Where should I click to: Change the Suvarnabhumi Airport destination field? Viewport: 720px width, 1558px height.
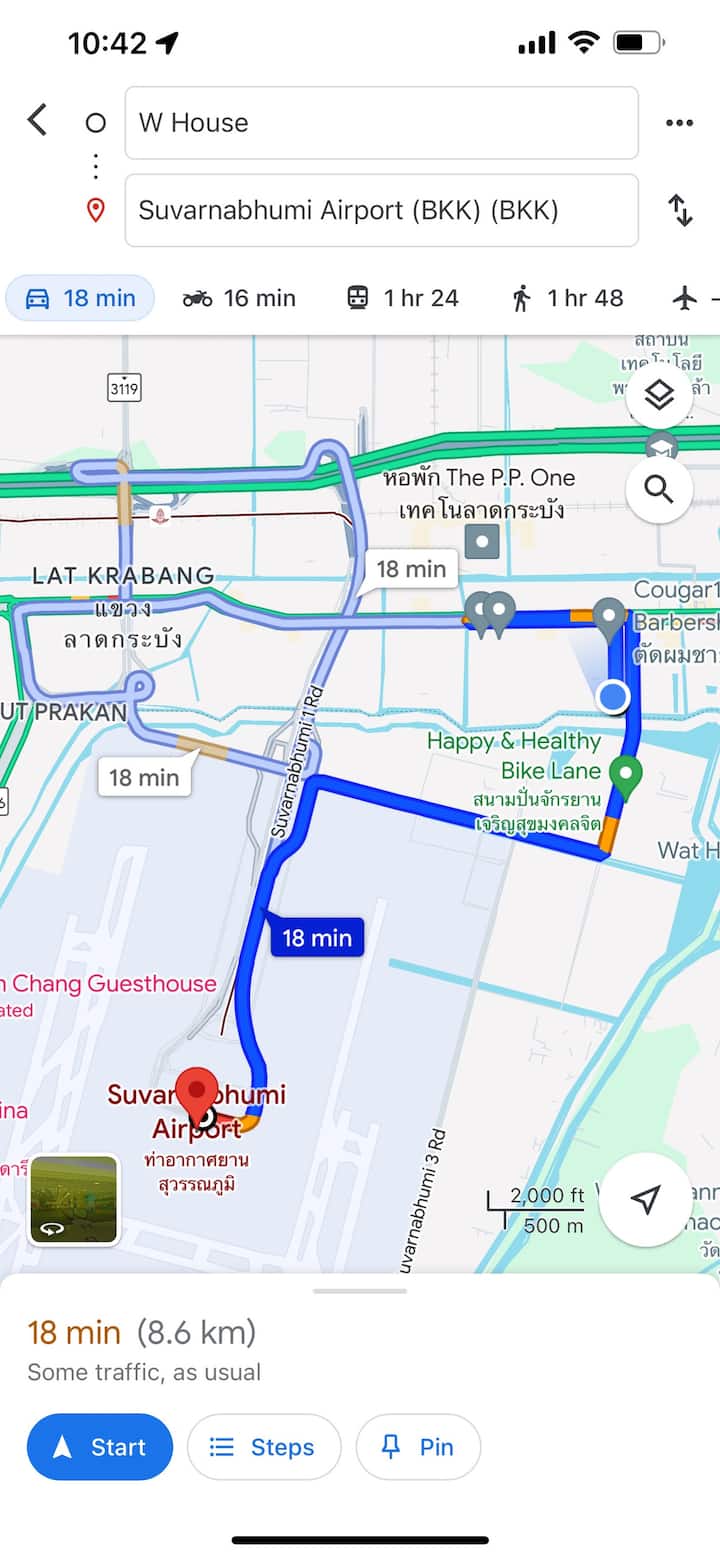click(381, 210)
